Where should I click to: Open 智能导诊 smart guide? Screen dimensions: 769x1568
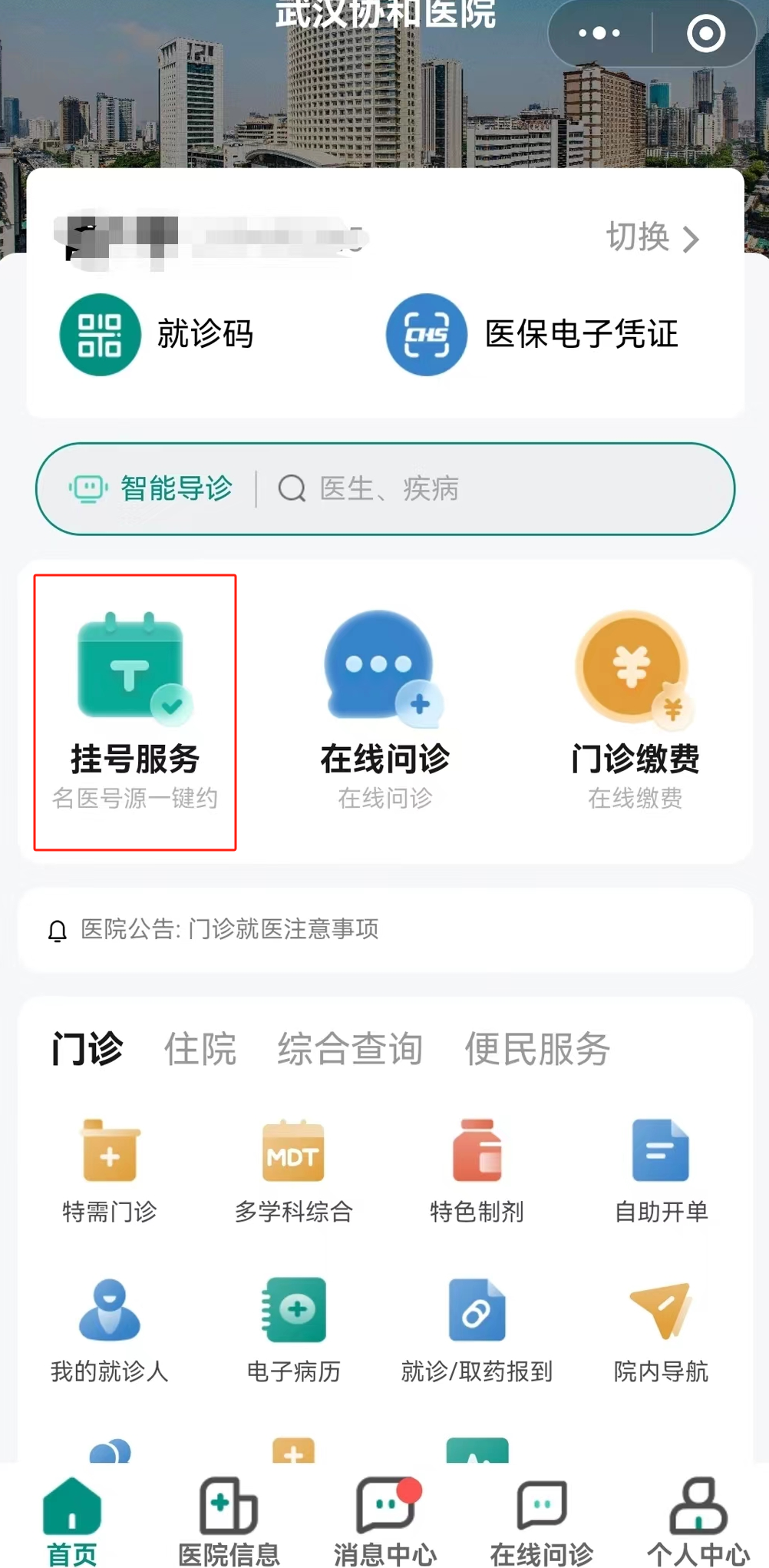(152, 488)
